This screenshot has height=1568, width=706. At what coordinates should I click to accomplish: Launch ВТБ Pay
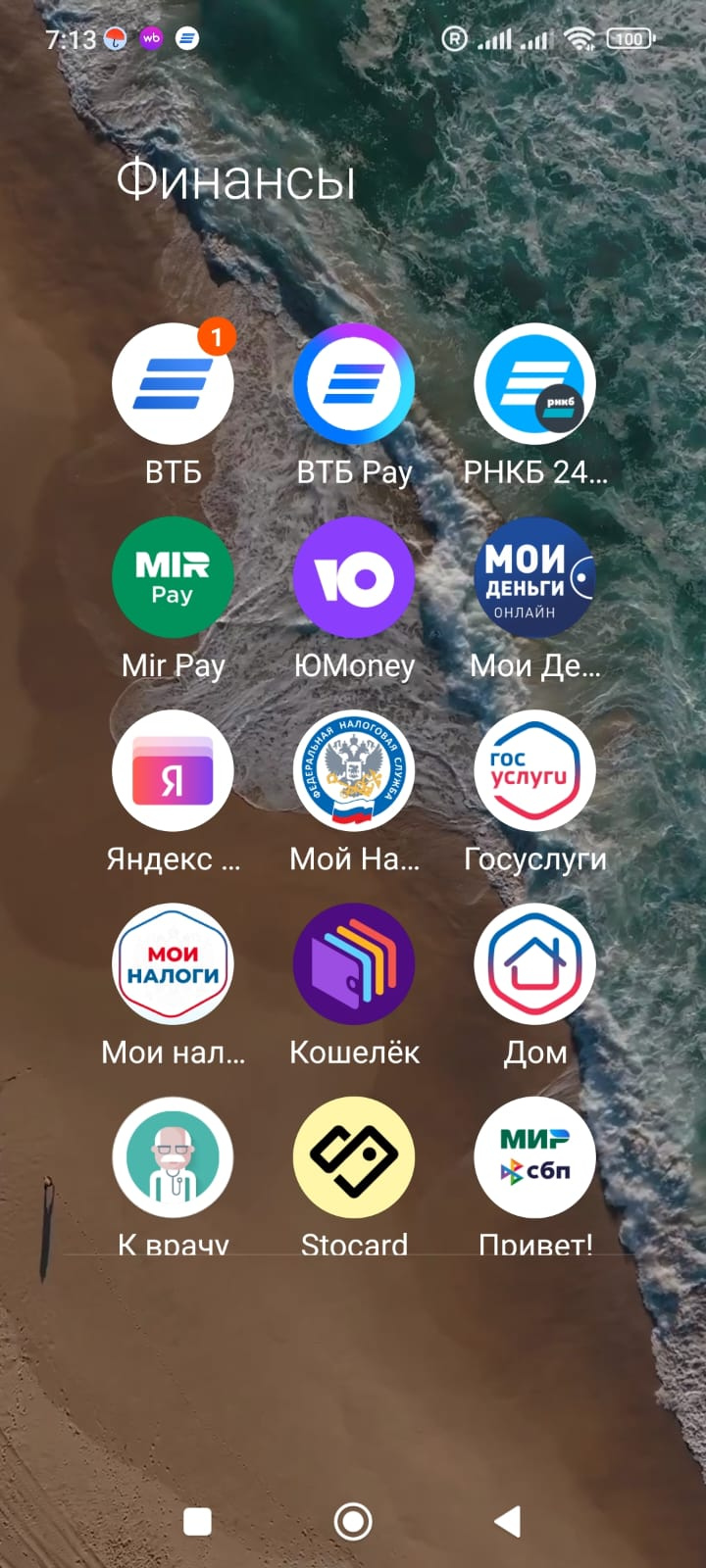click(x=354, y=383)
